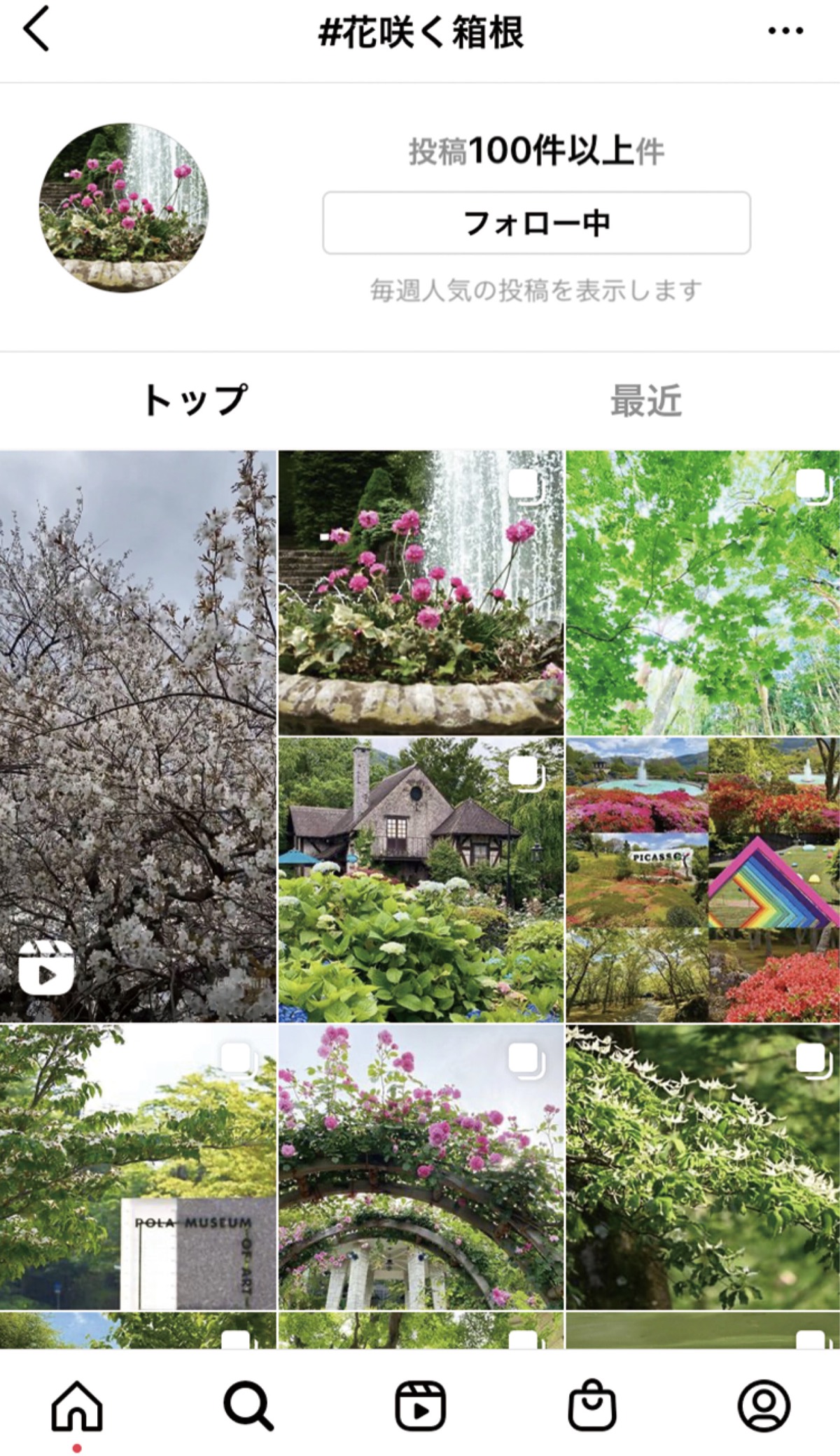Switch to the 最近 tab

(645, 400)
